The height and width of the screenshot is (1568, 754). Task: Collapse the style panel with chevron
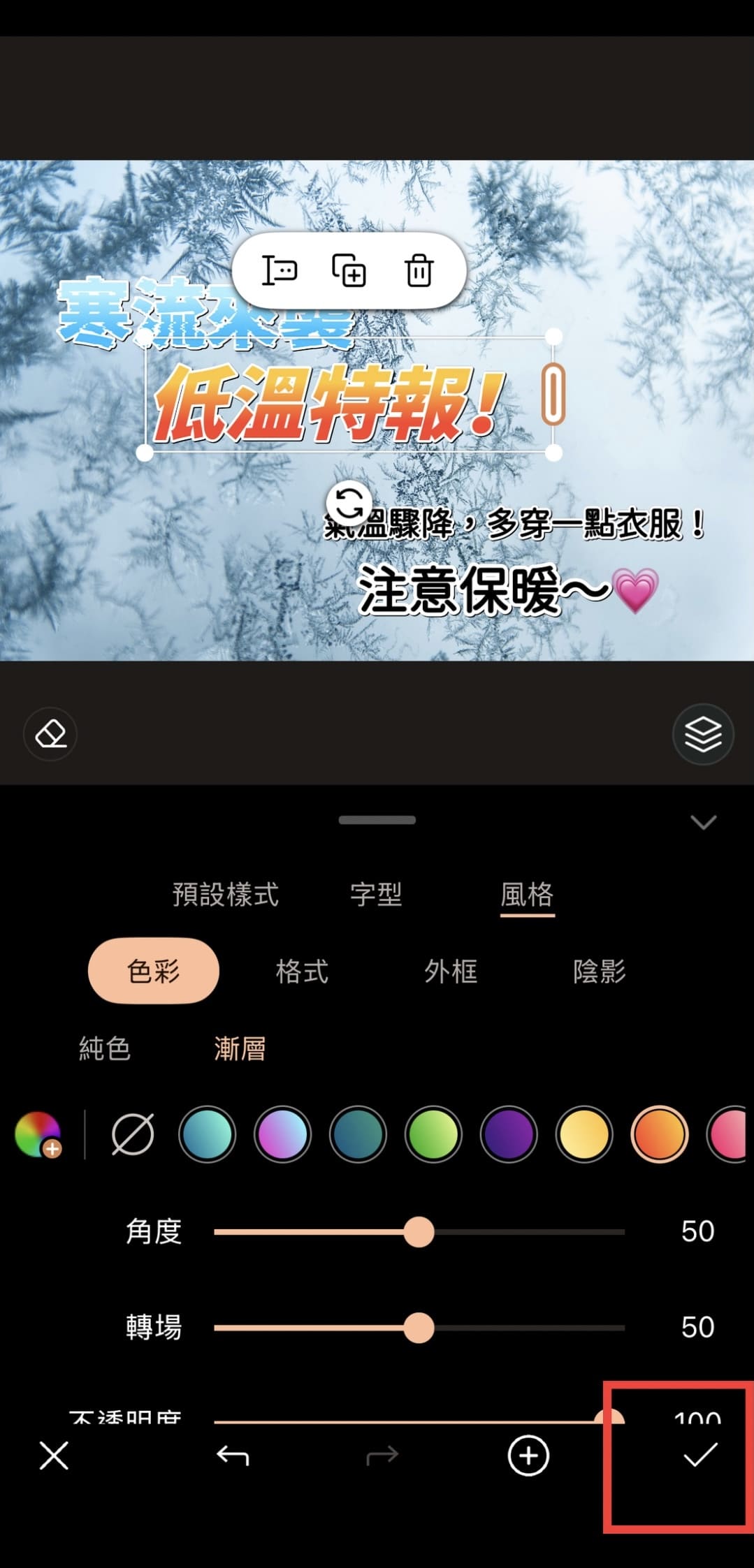pyautogui.click(x=703, y=822)
